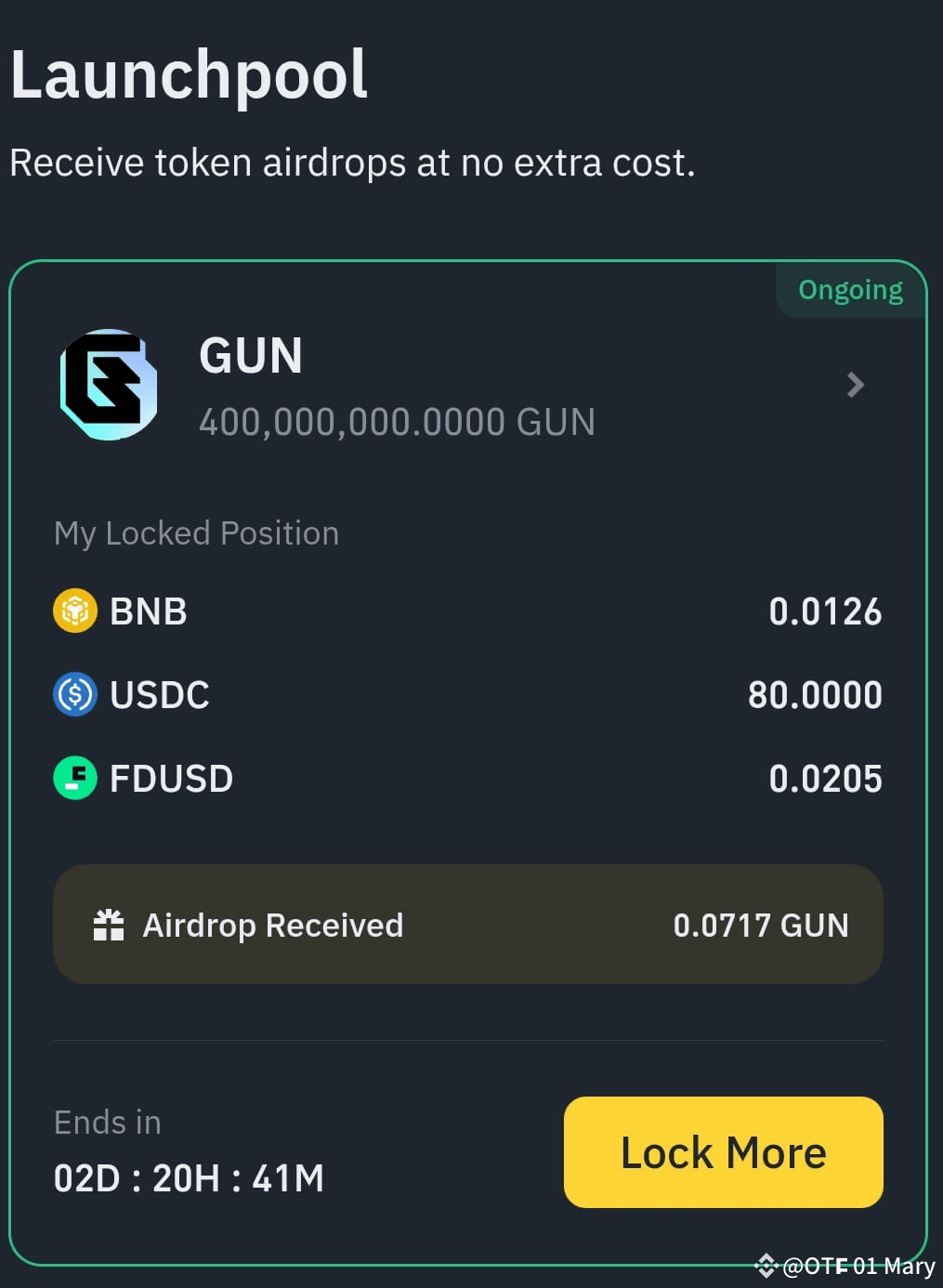Click the USDC balance of 80.0000

click(x=816, y=694)
